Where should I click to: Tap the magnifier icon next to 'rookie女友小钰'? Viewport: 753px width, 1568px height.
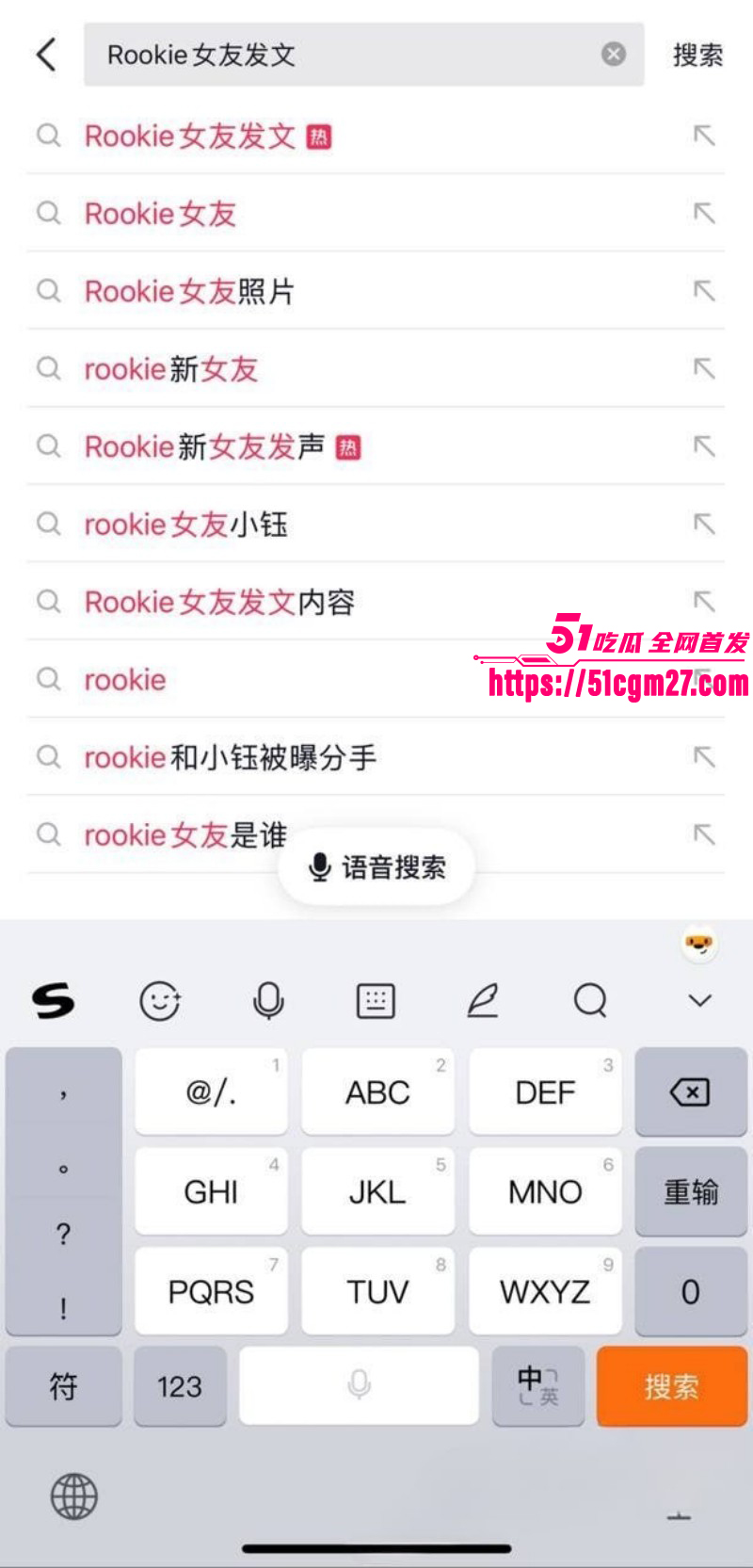tap(48, 525)
